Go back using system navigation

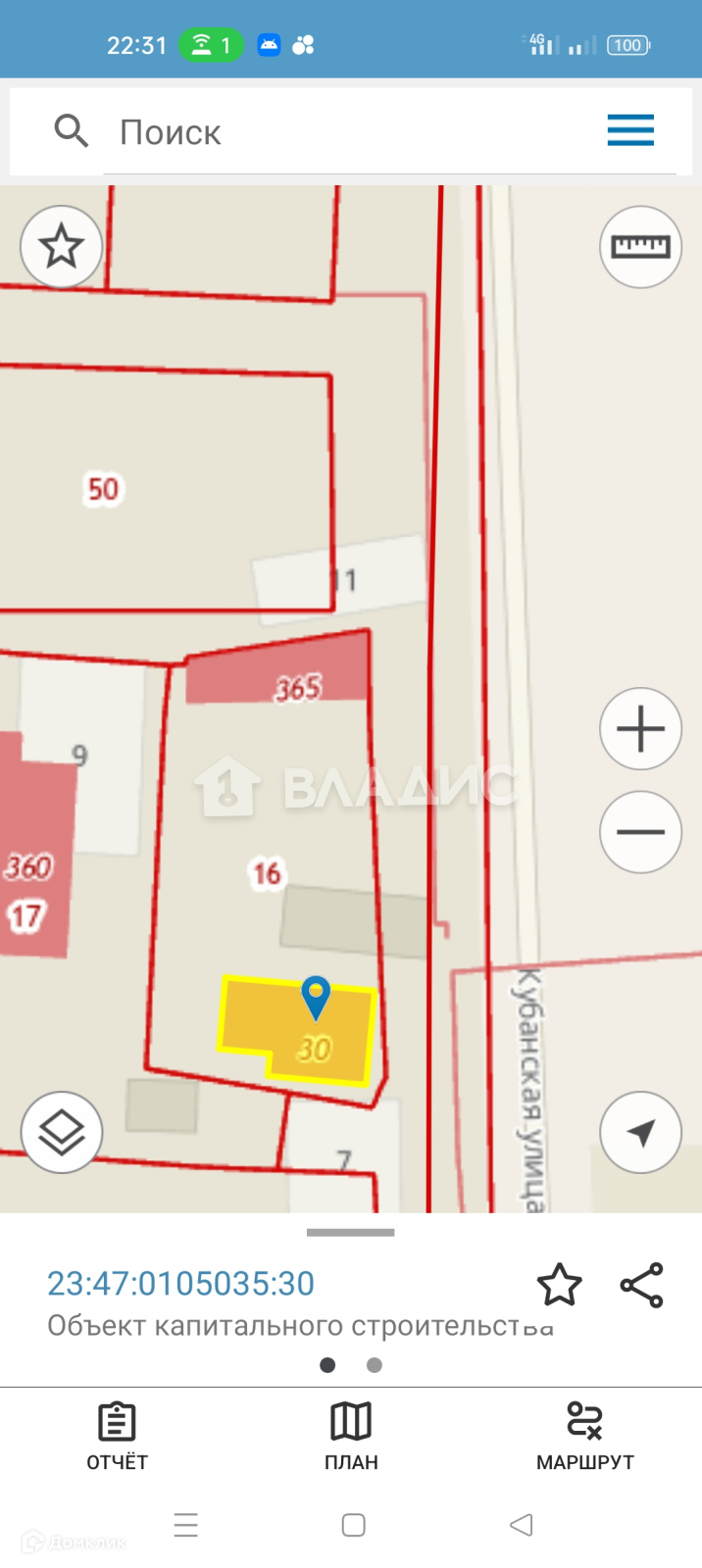point(522,1525)
